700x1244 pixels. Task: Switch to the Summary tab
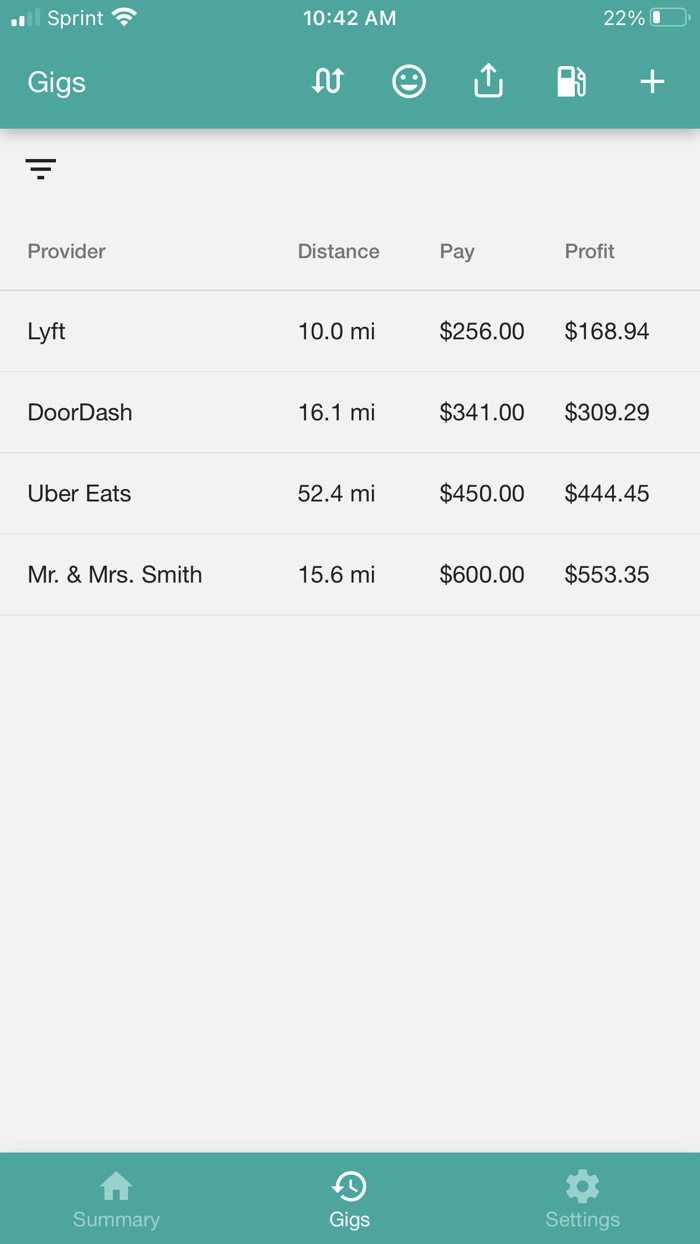pyautogui.click(x=116, y=1199)
